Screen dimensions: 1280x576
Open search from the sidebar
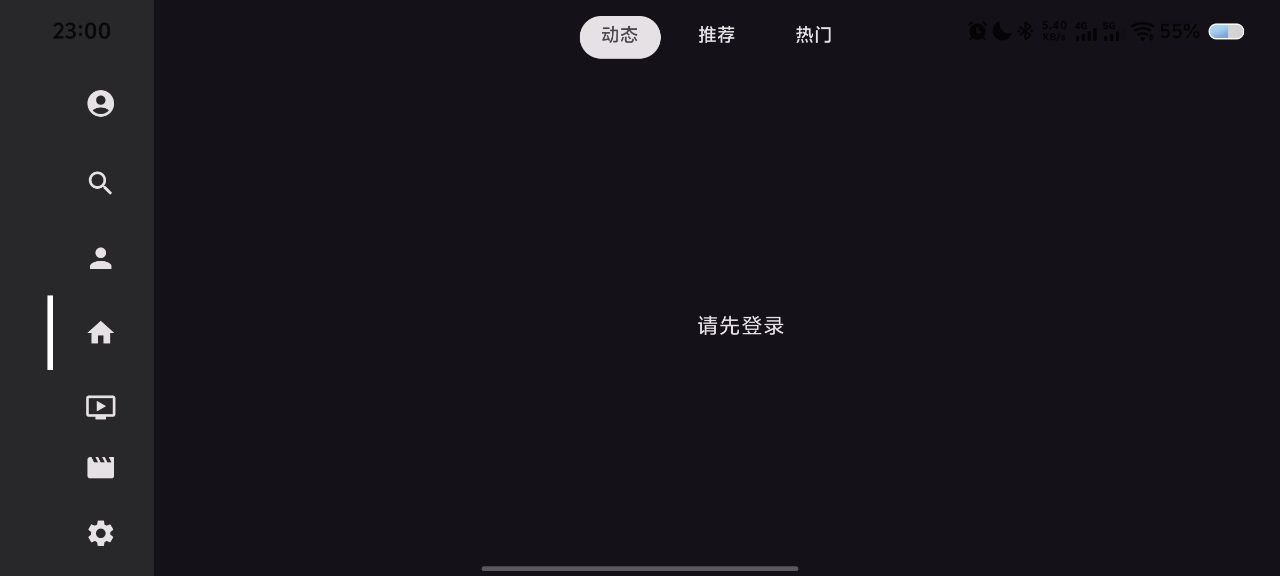[100, 183]
